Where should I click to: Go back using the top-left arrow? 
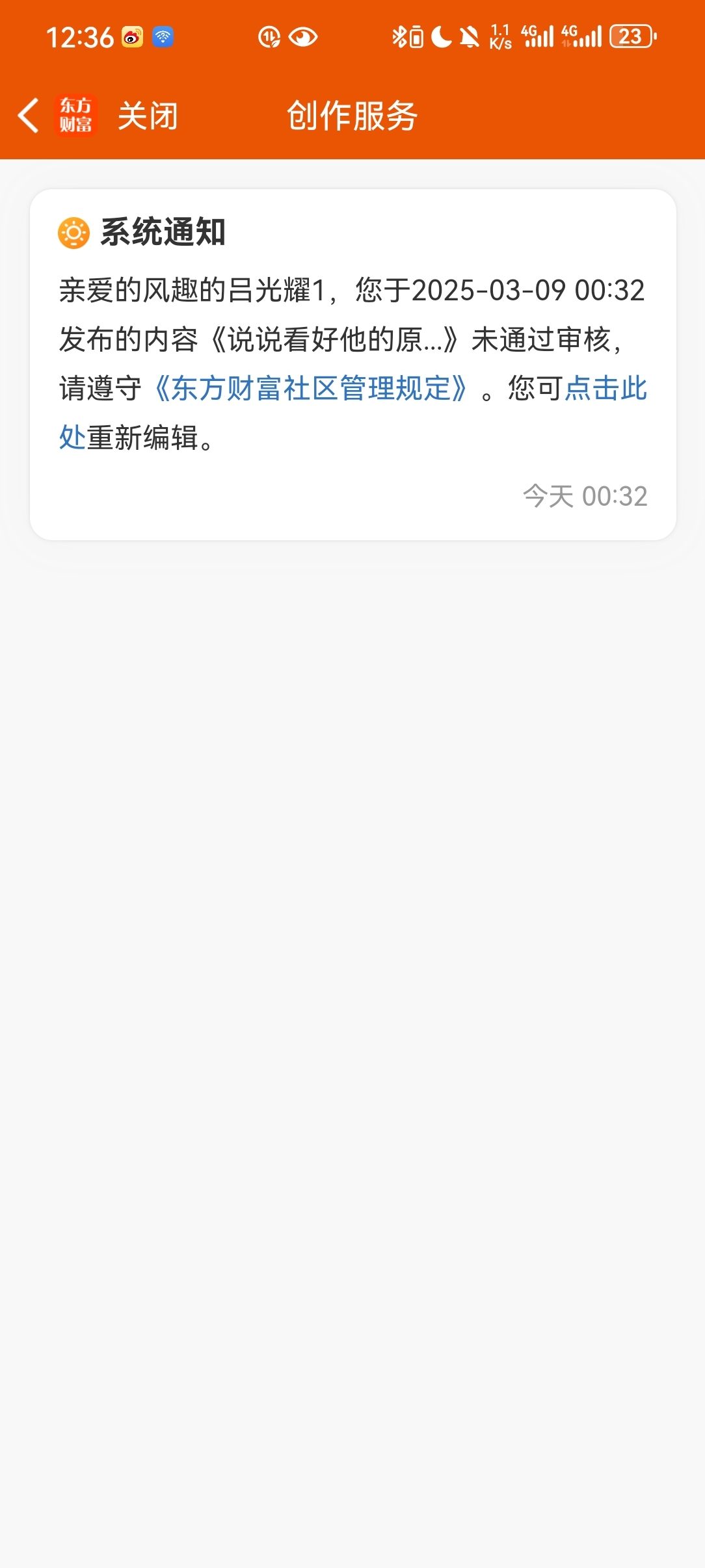point(28,116)
